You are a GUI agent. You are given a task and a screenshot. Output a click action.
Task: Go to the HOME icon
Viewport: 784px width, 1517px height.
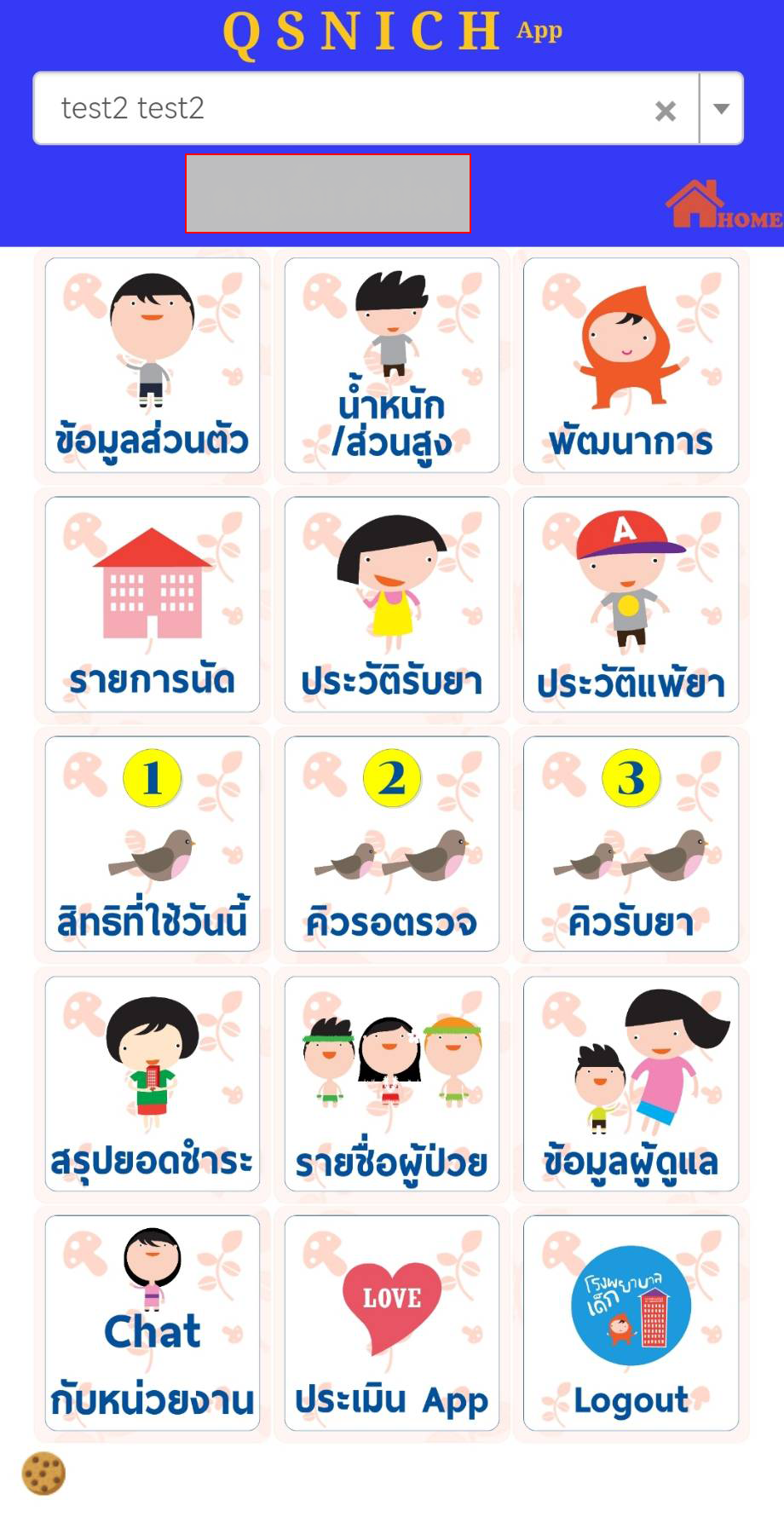click(723, 205)
